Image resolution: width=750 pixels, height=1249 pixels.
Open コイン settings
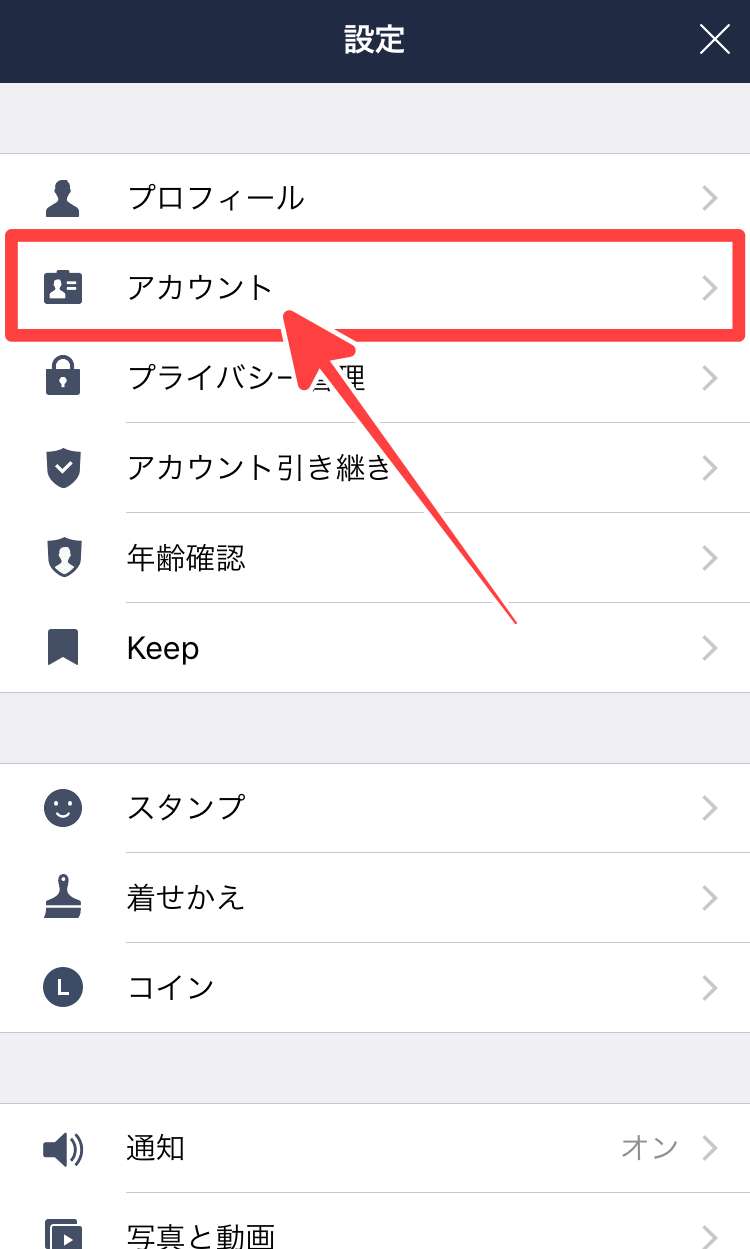tap(375, 988)
